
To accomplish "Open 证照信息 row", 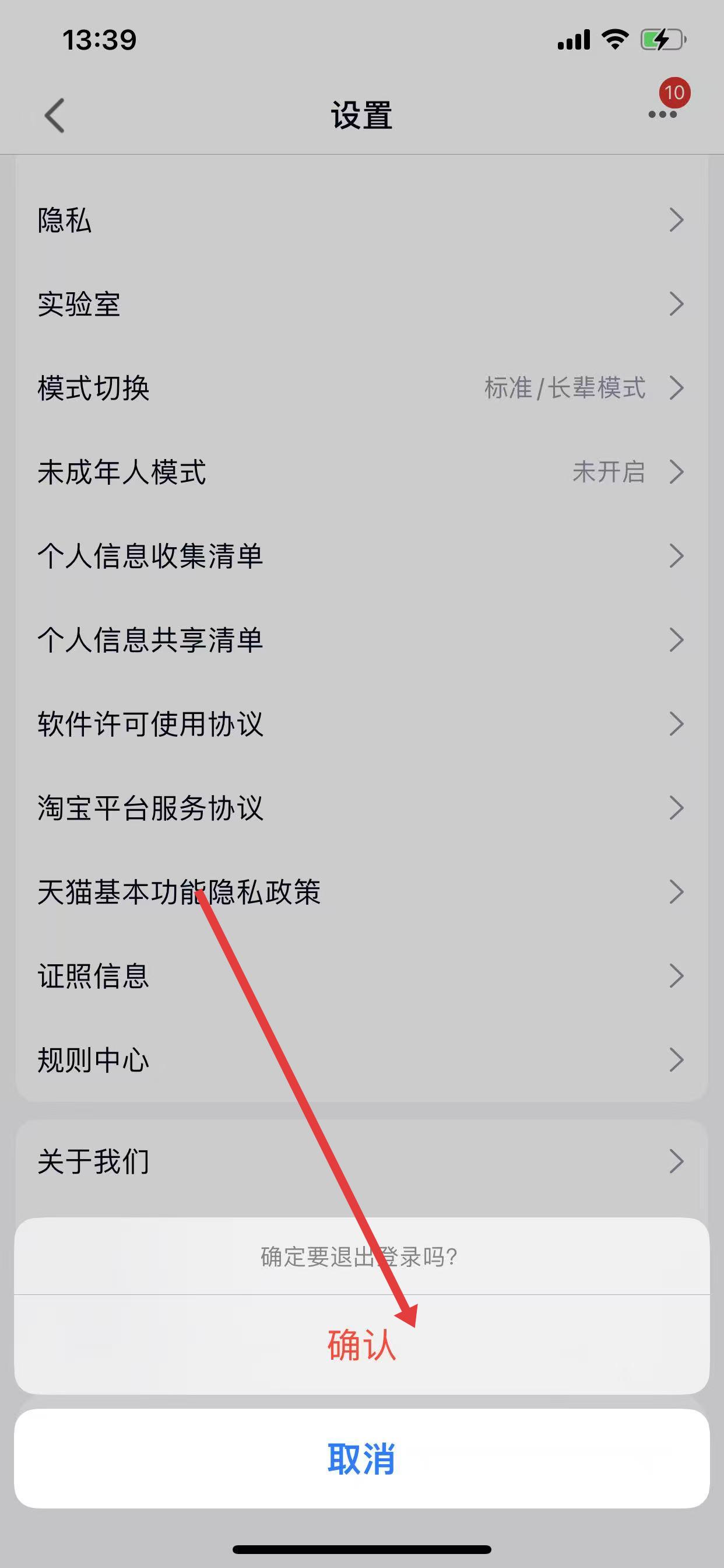I will [361, 976].
